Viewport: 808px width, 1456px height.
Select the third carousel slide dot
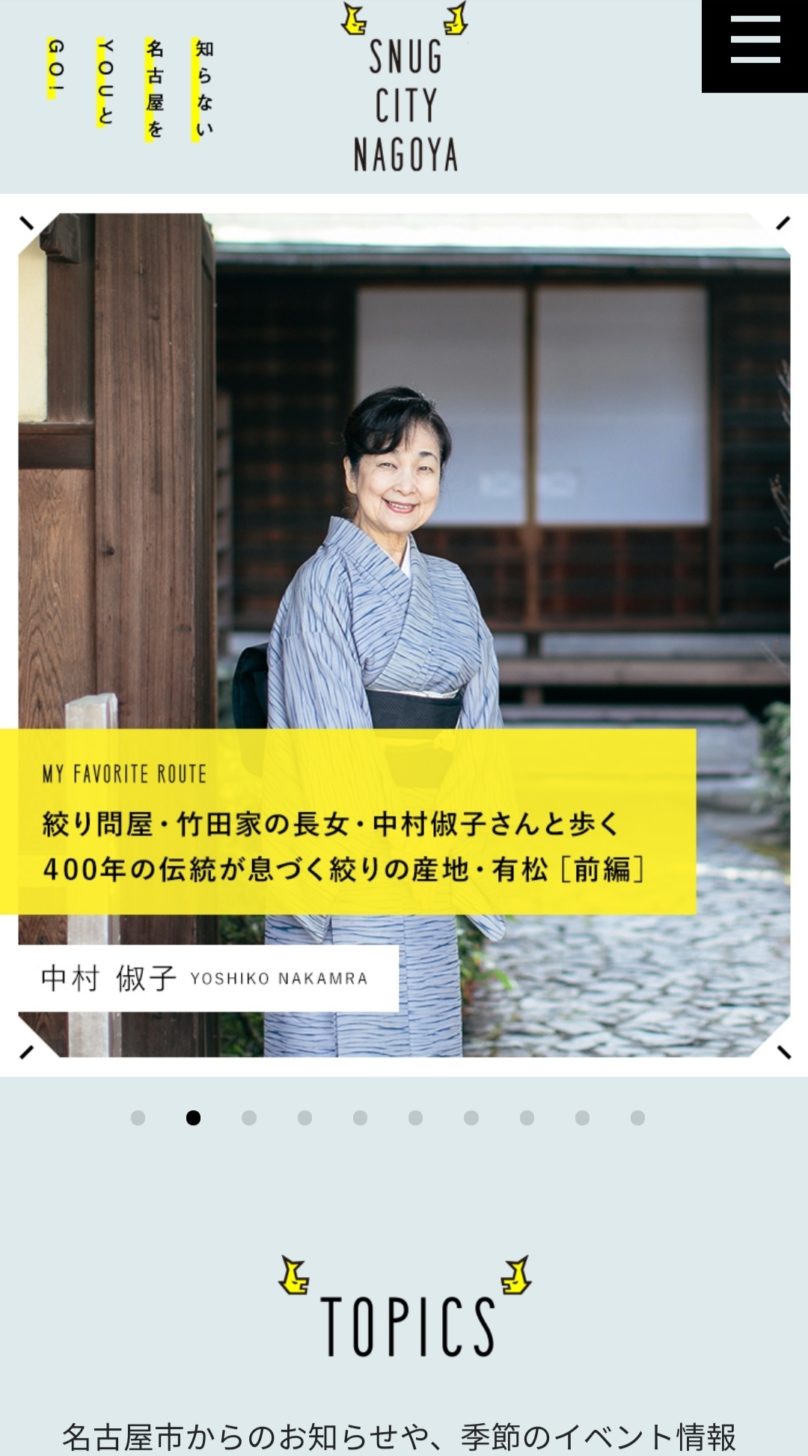pos(249,1118)
